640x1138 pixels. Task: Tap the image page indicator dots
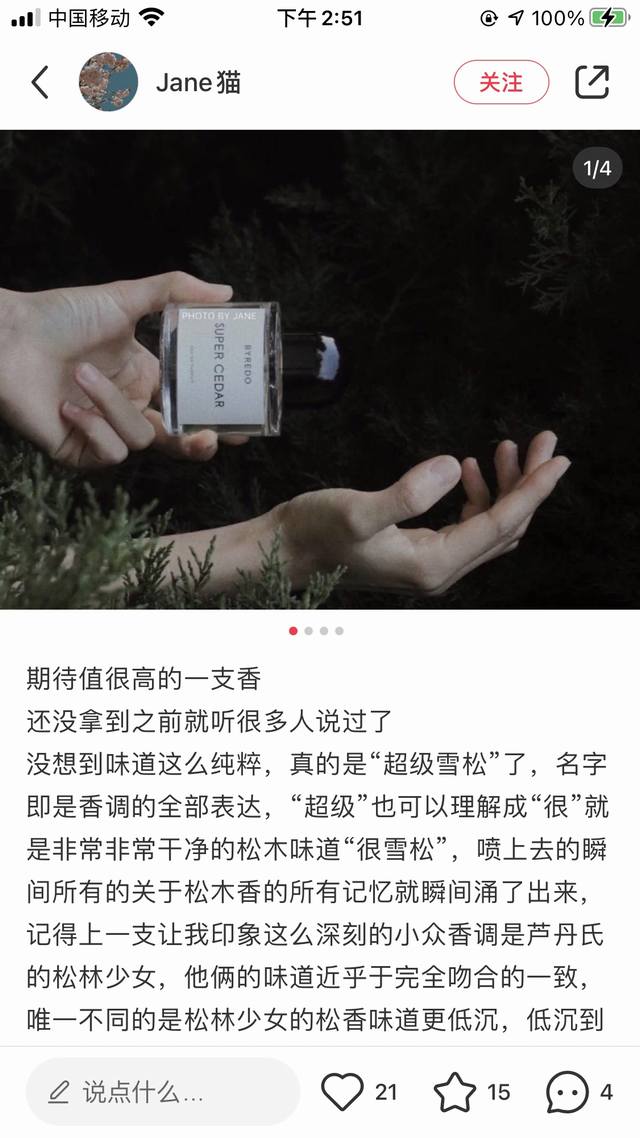click(x=316, y=631)
